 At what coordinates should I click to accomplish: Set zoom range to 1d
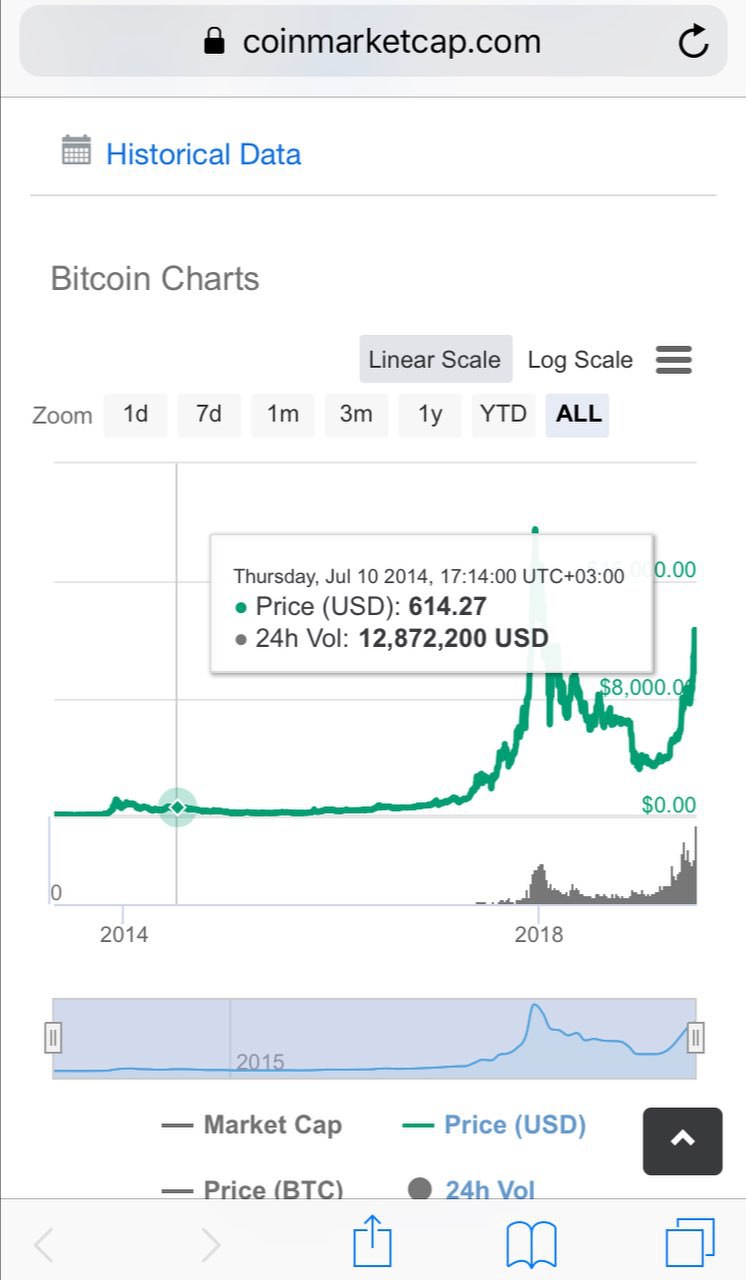136,414
